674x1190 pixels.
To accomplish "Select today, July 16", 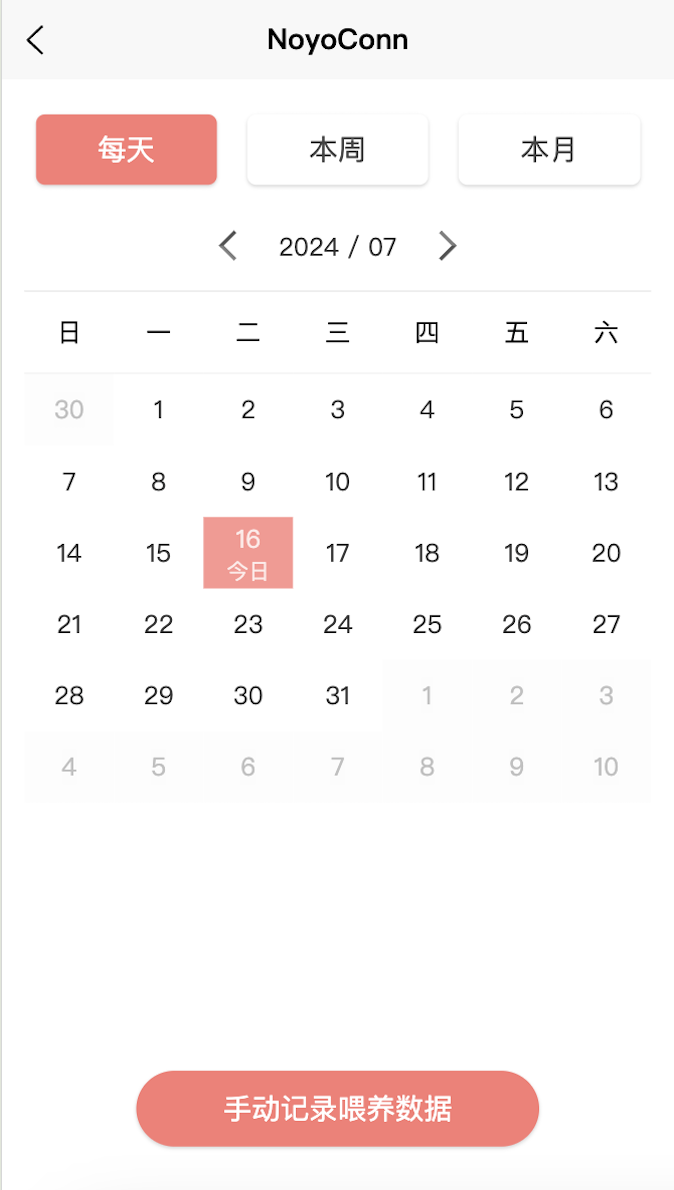I will (248, 552).
